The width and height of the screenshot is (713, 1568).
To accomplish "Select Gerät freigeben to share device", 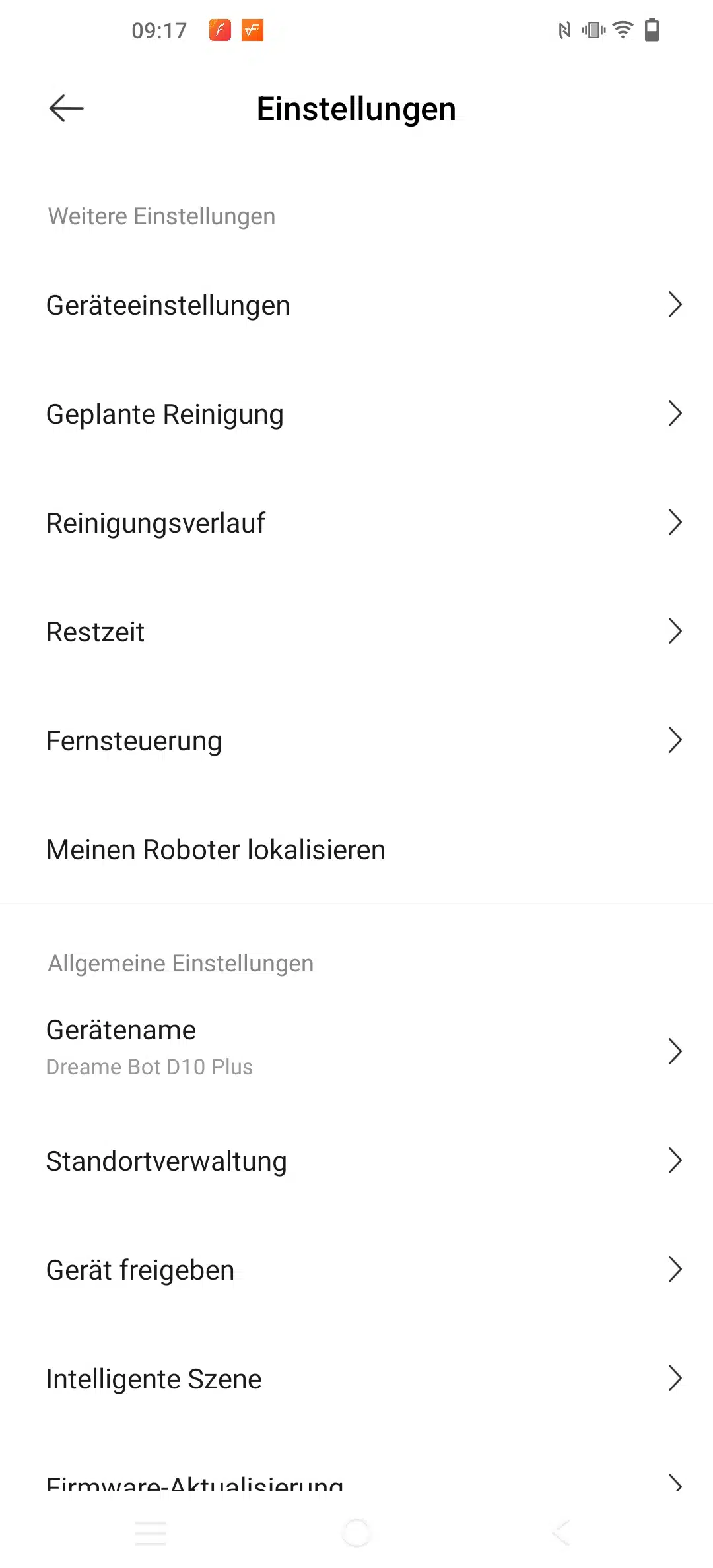I will click(356, 1270).
